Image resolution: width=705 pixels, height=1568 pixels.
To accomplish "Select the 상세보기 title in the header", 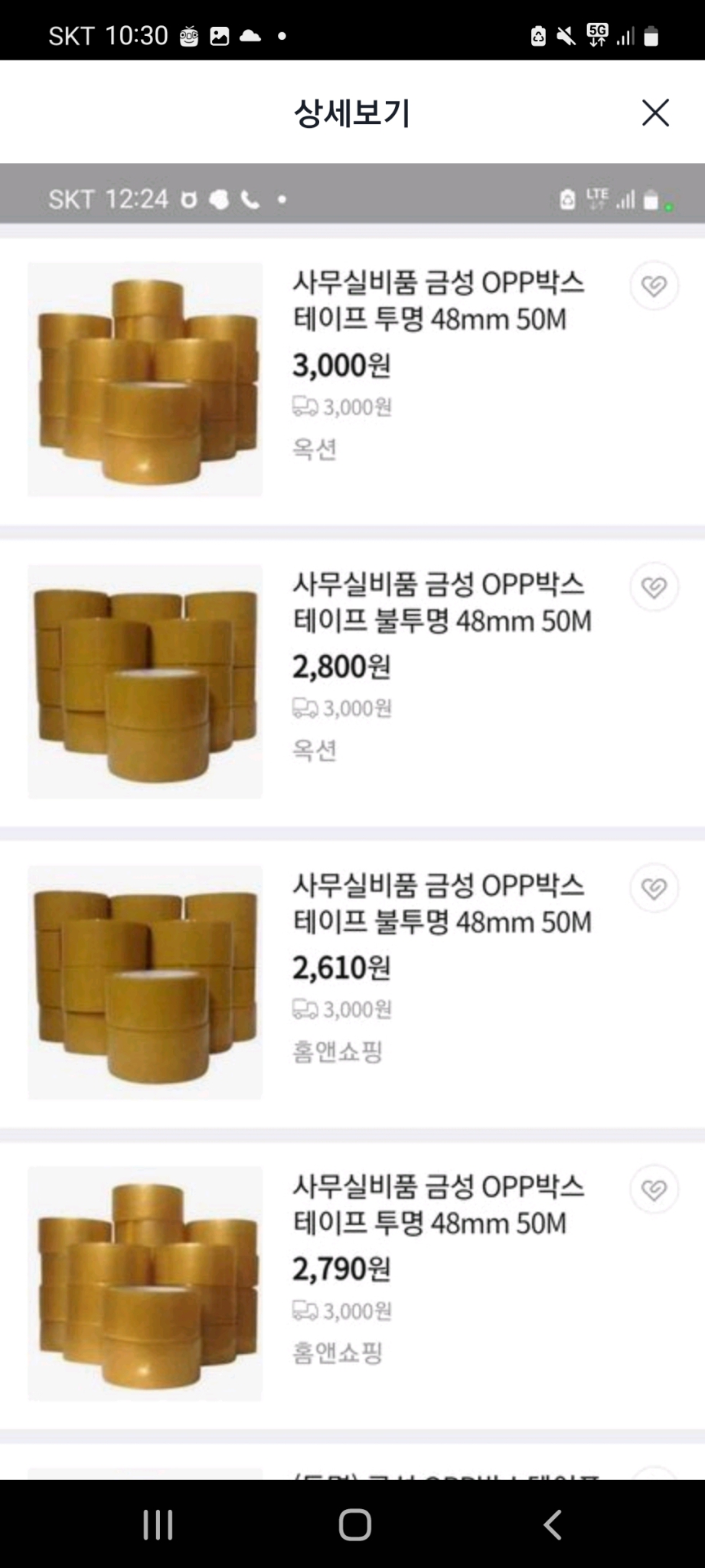I will pyautogui.click(x=352, y=113).
